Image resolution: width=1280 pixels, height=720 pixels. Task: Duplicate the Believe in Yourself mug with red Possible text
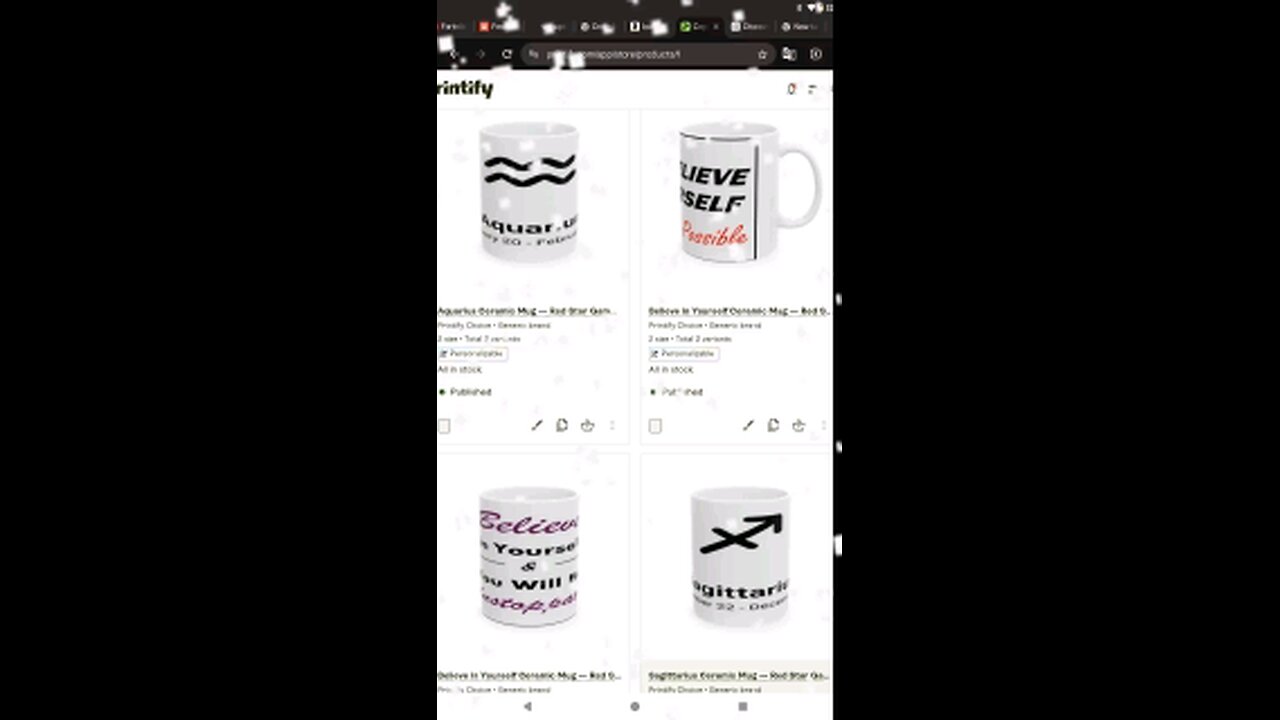point(773,425)
